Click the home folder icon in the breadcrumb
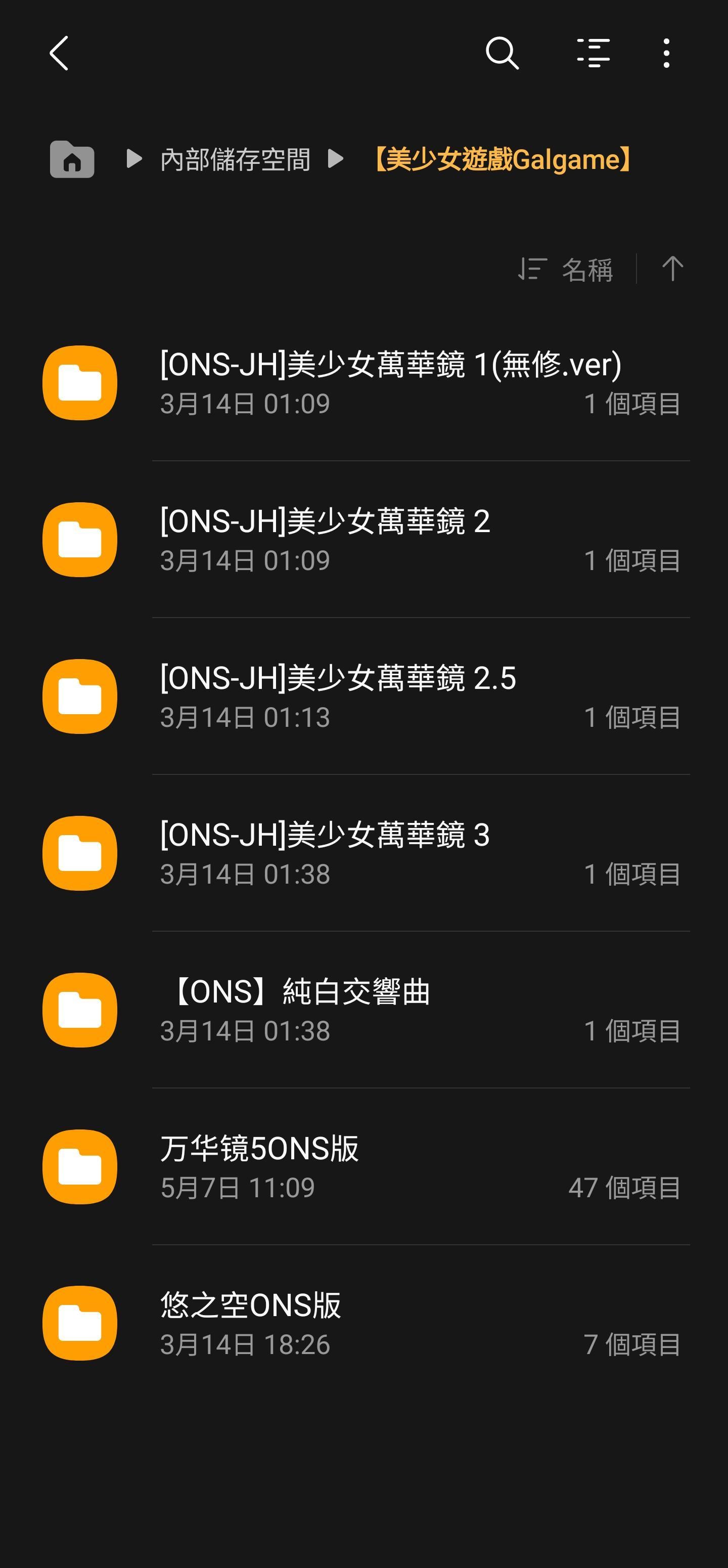Viewport: 728px width, 1568px height. pos(71,159)
